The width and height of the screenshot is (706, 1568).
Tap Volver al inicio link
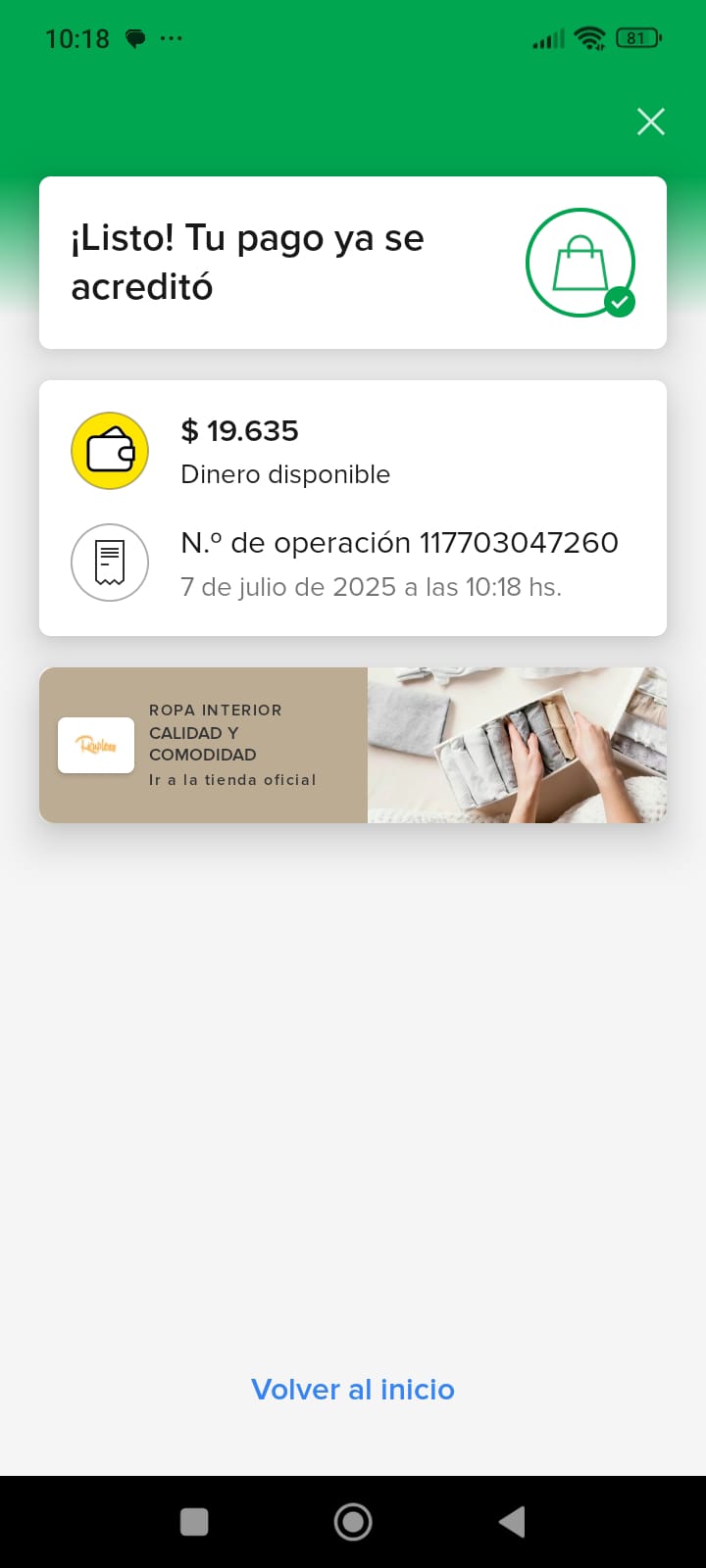[353, 1390]
